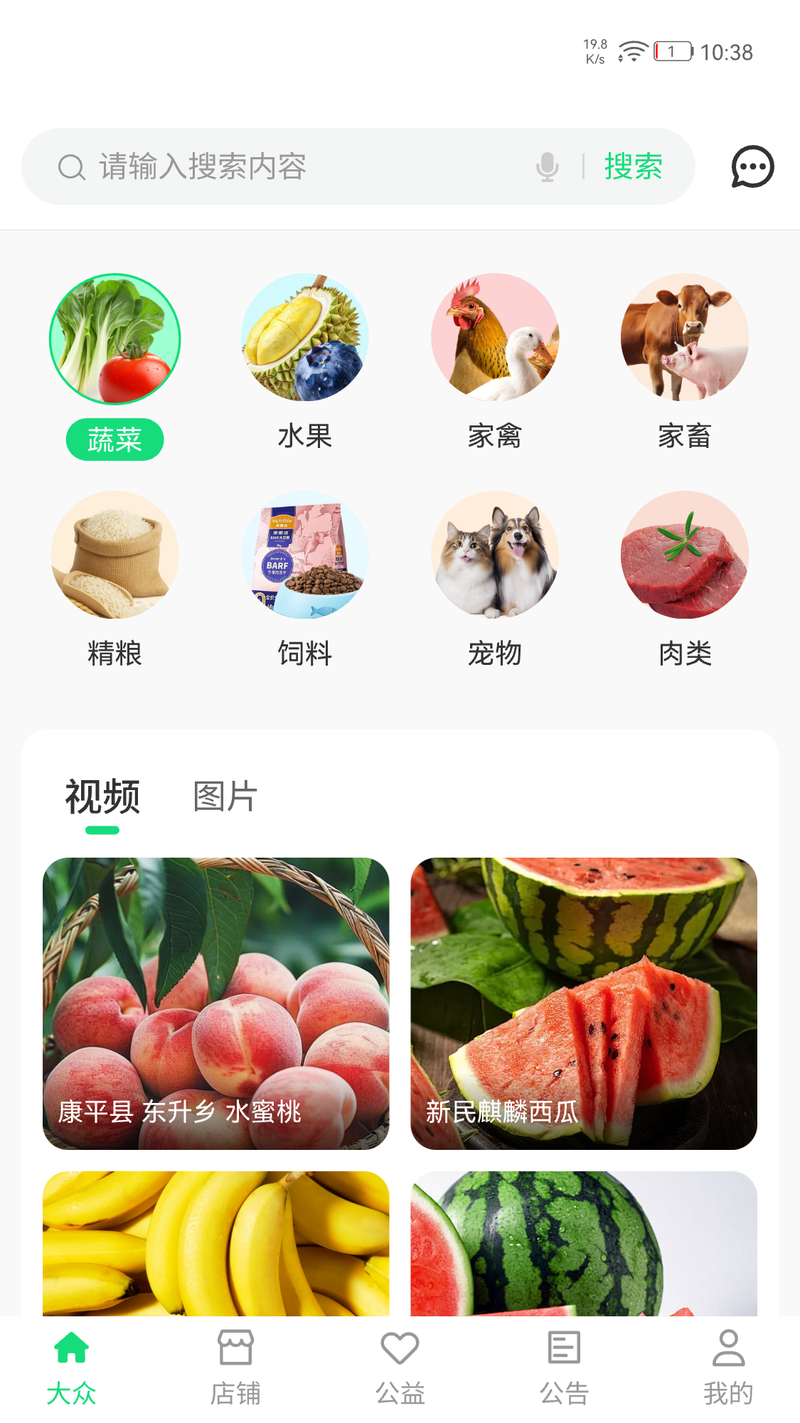Screen dimensions: 800x1423
Task: Play the 康平县 东升乡 水蜜桃 video
Action: 216,1003
